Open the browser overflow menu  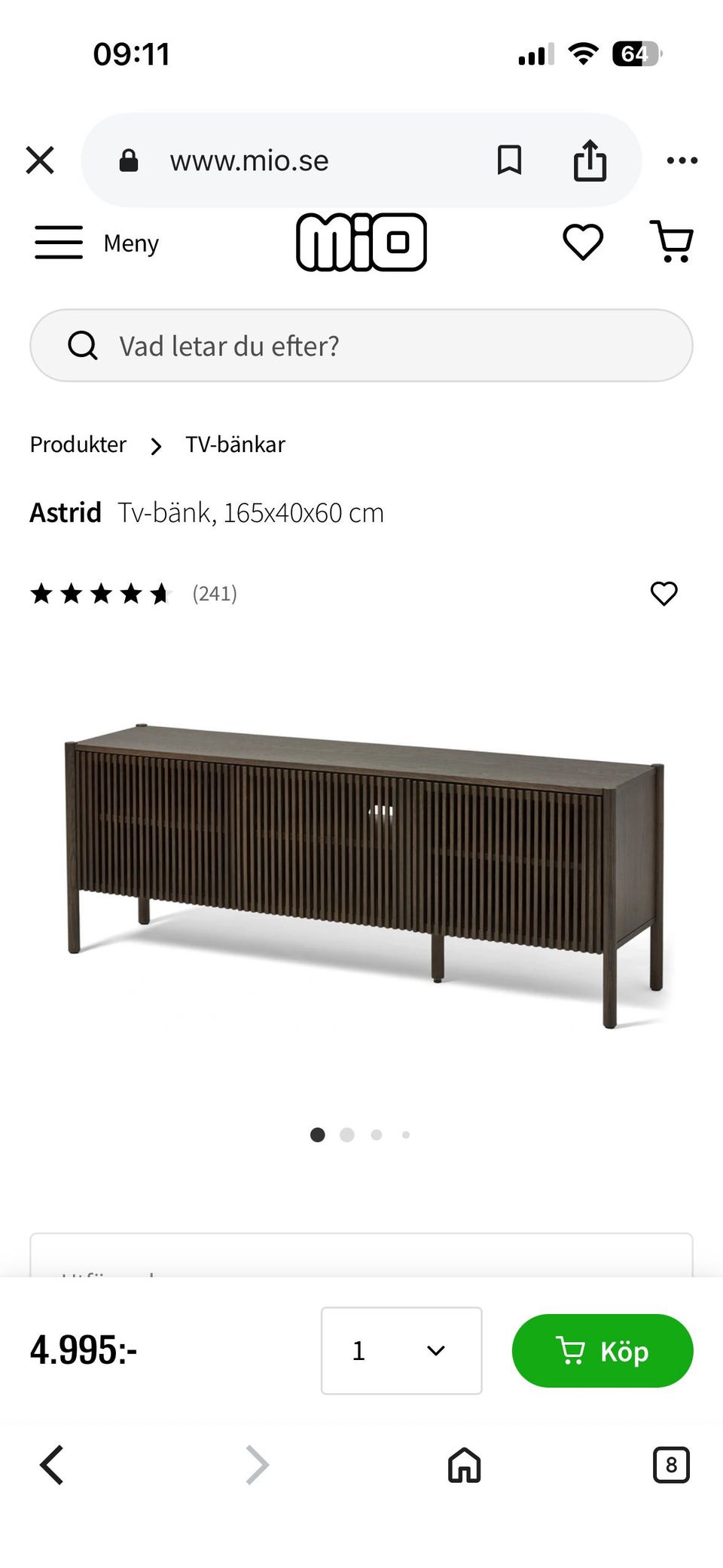(x=682, y=160)
